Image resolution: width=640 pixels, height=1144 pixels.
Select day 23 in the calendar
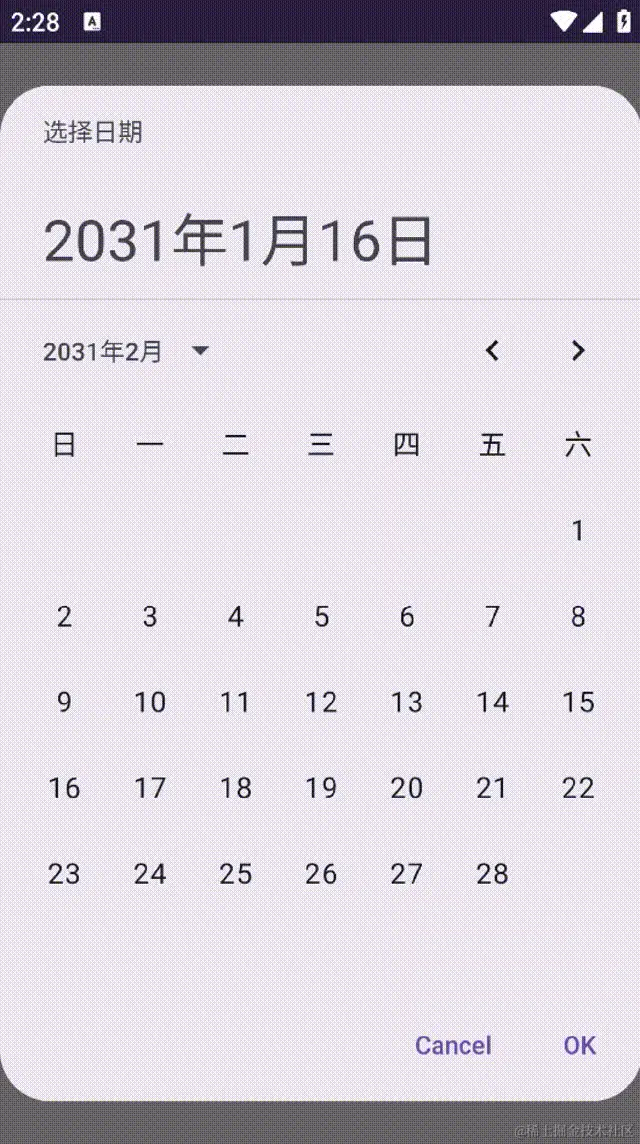[64, 875]
